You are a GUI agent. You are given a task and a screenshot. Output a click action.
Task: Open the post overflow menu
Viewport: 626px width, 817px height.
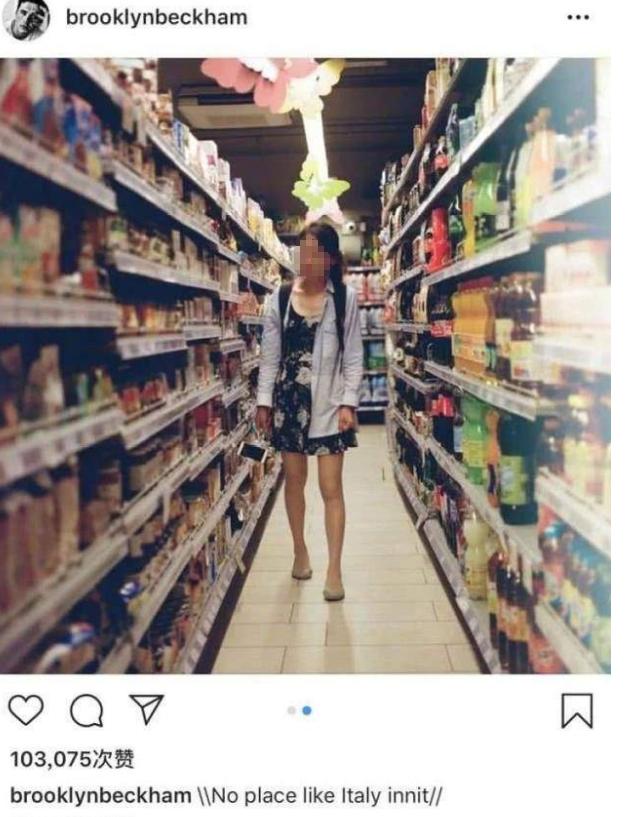tap(578, 18)
